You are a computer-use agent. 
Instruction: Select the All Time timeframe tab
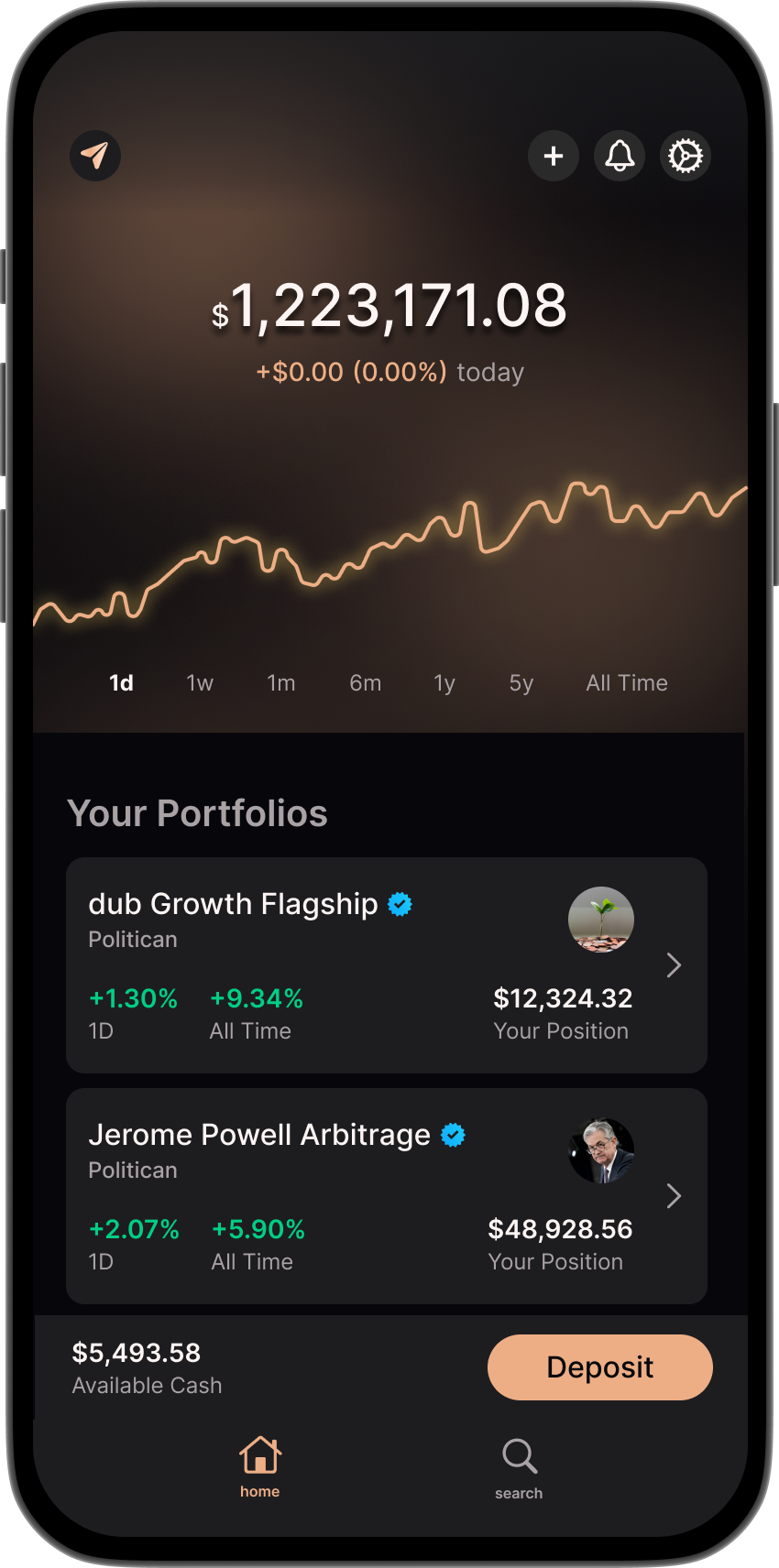627,682
